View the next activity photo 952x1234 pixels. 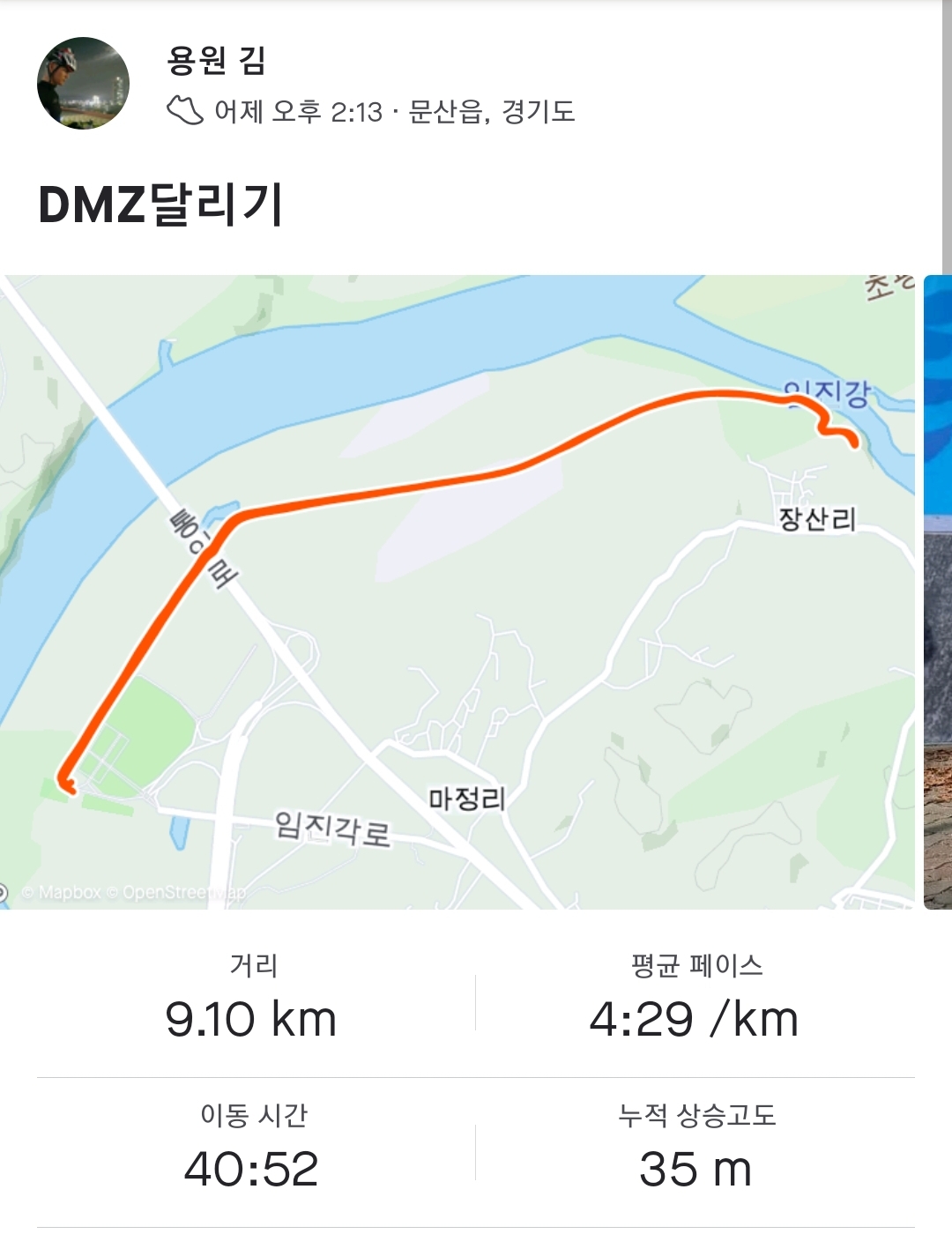tap(938, 591)
